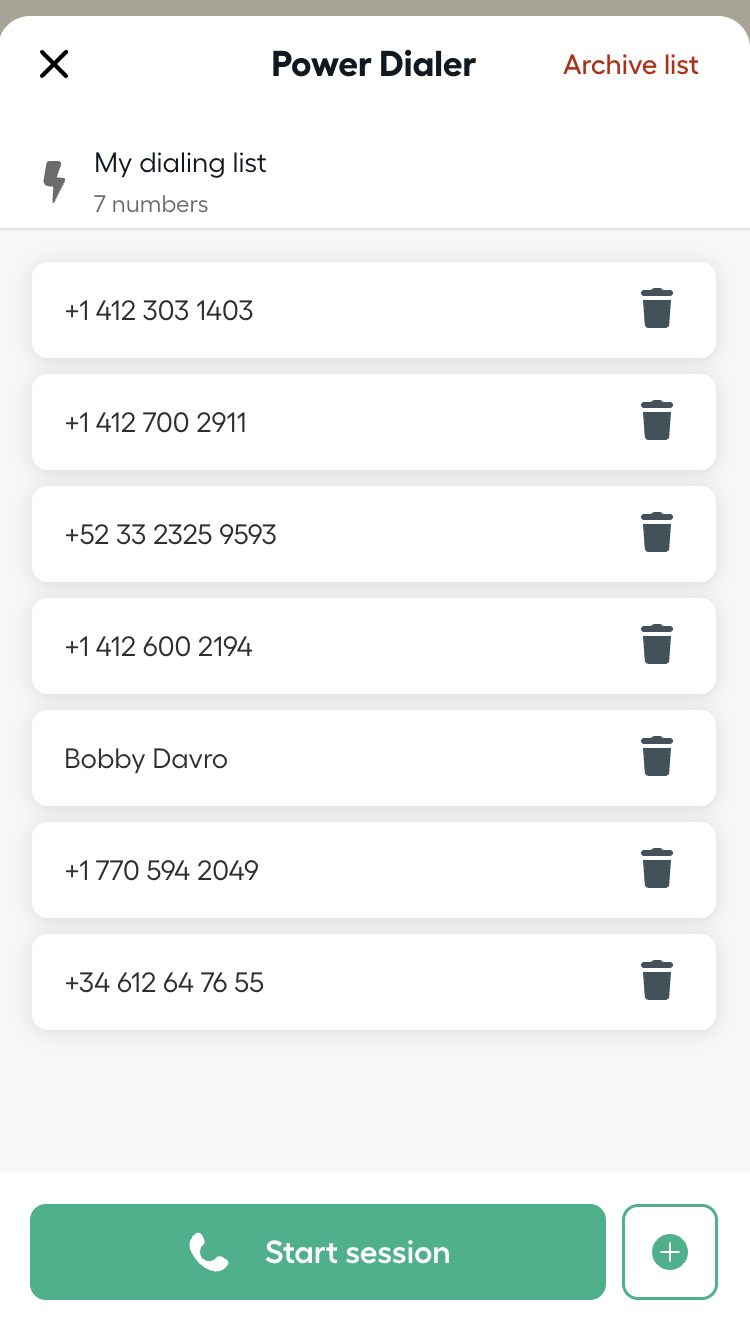
Task: Remove Bobby Davro from dialing list
Action: pyautogui.click(x=657, y=757)
